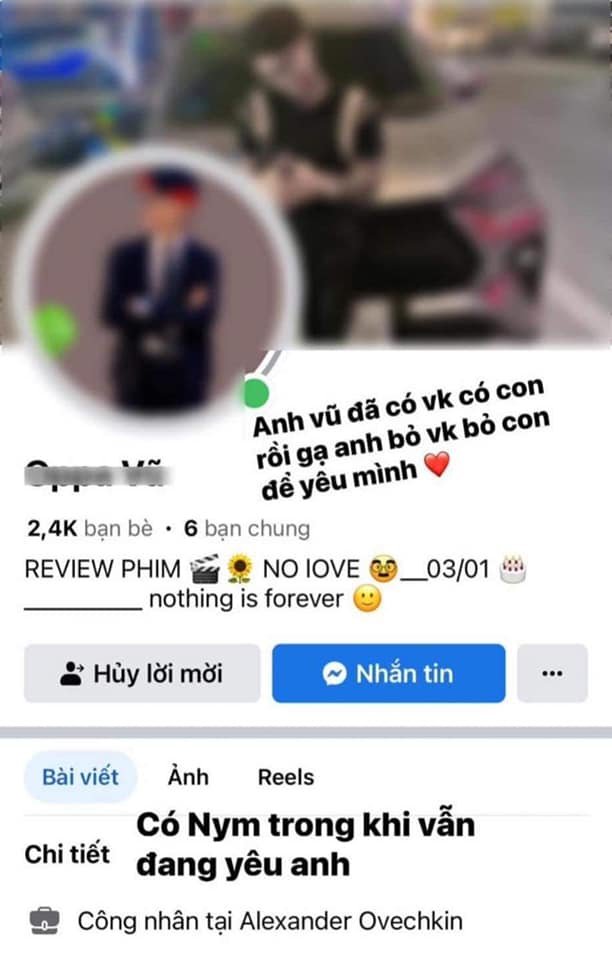Tap Nhắn tin to message this profile
Image resolution: width=612 pixels, height=960 pixels.
[388, 673]
